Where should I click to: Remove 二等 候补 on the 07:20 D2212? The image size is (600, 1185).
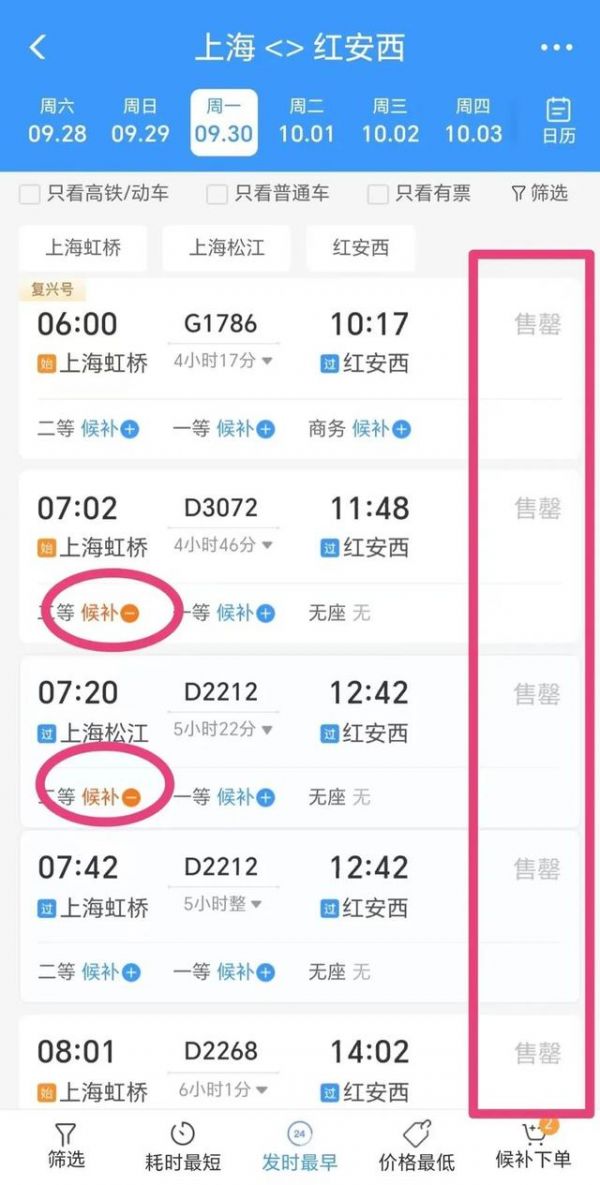point(130,797)
